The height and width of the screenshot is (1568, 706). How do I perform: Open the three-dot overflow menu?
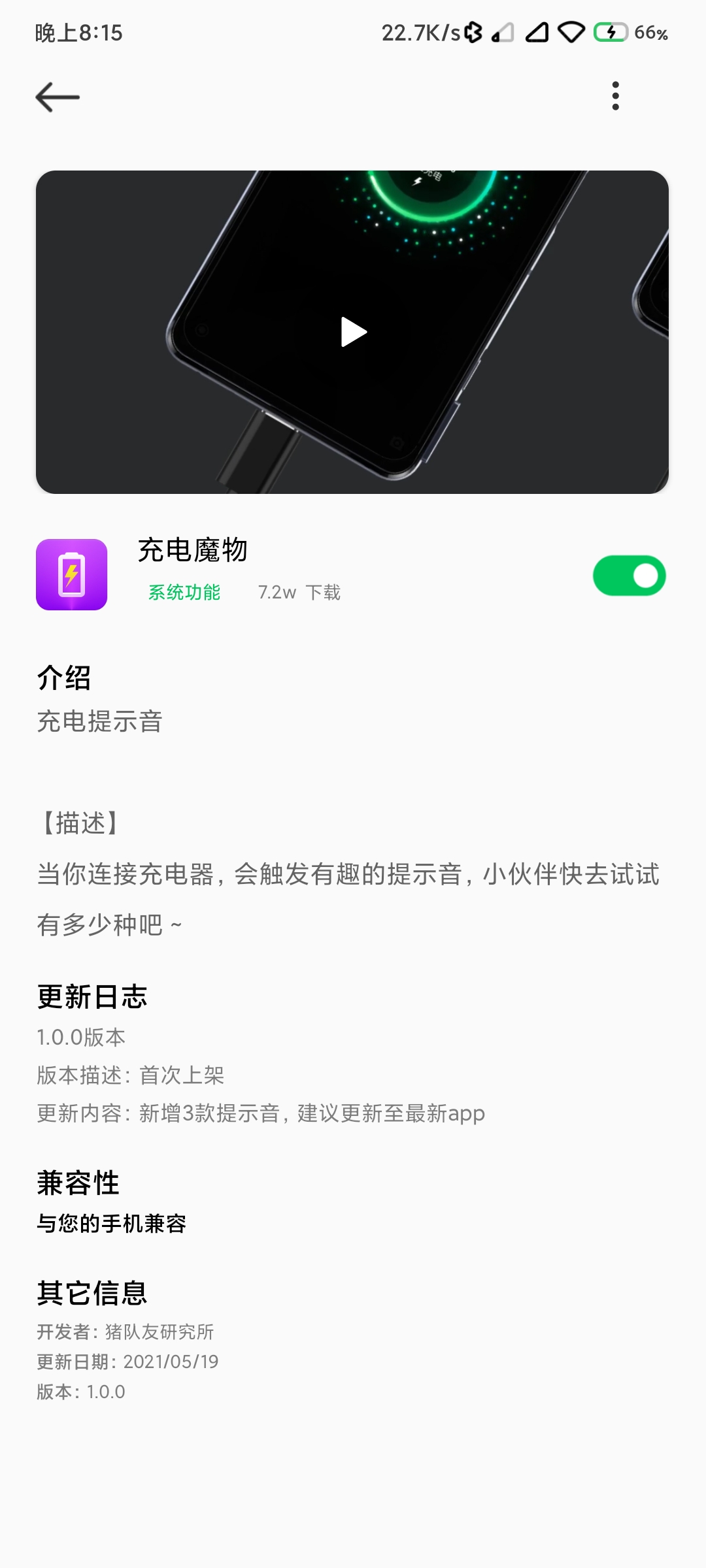point(615,96)
